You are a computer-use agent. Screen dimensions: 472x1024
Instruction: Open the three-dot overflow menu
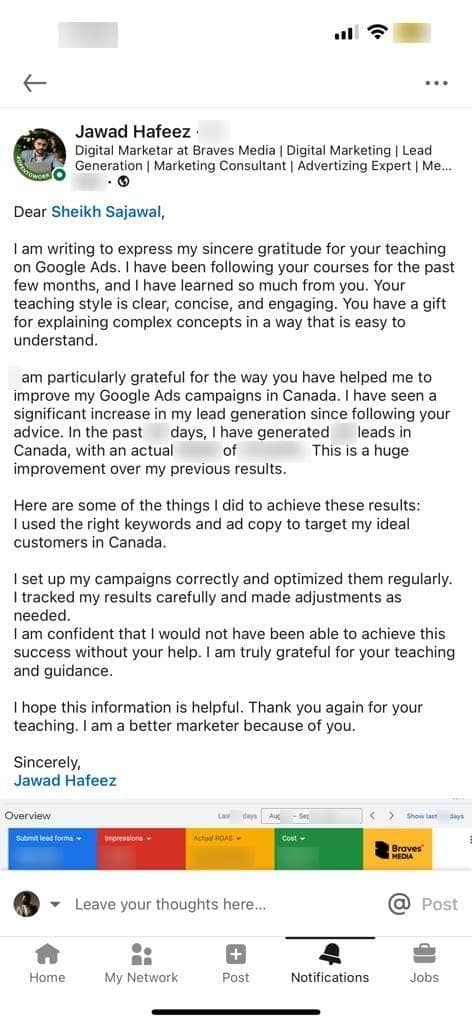coord(436,83)
